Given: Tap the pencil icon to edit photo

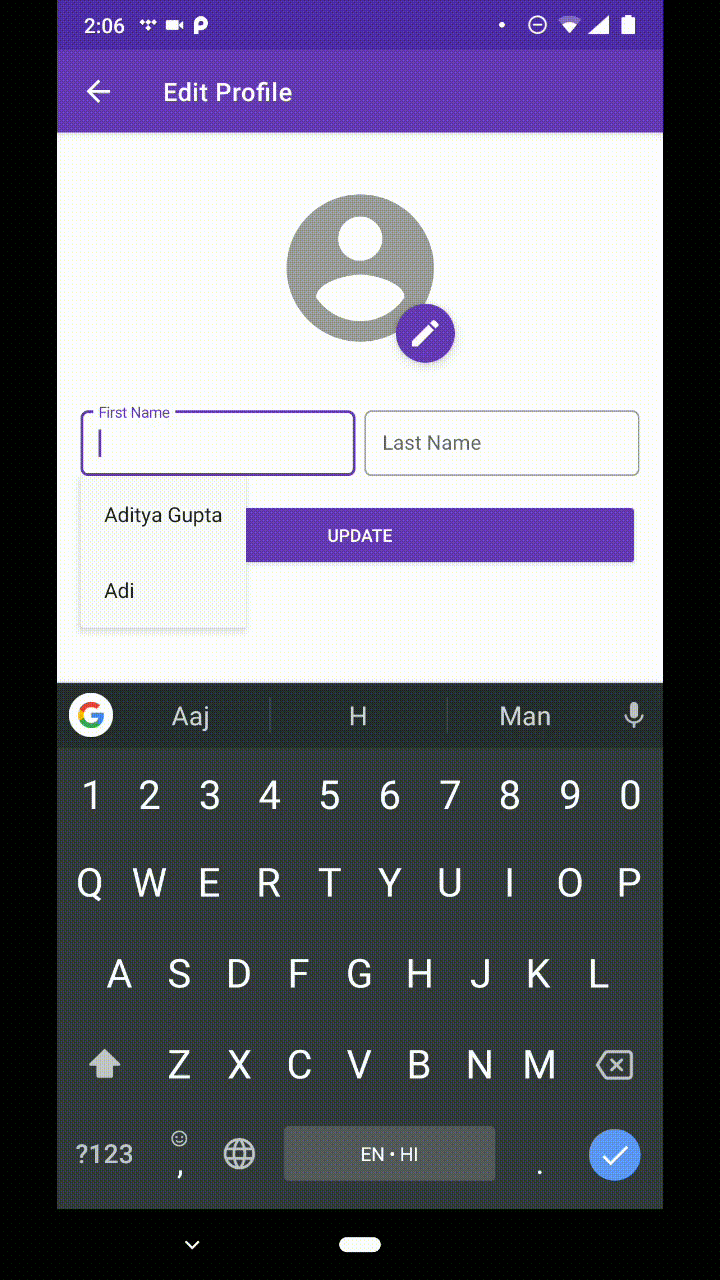Looking at the screenshot, I should point(425,333).
